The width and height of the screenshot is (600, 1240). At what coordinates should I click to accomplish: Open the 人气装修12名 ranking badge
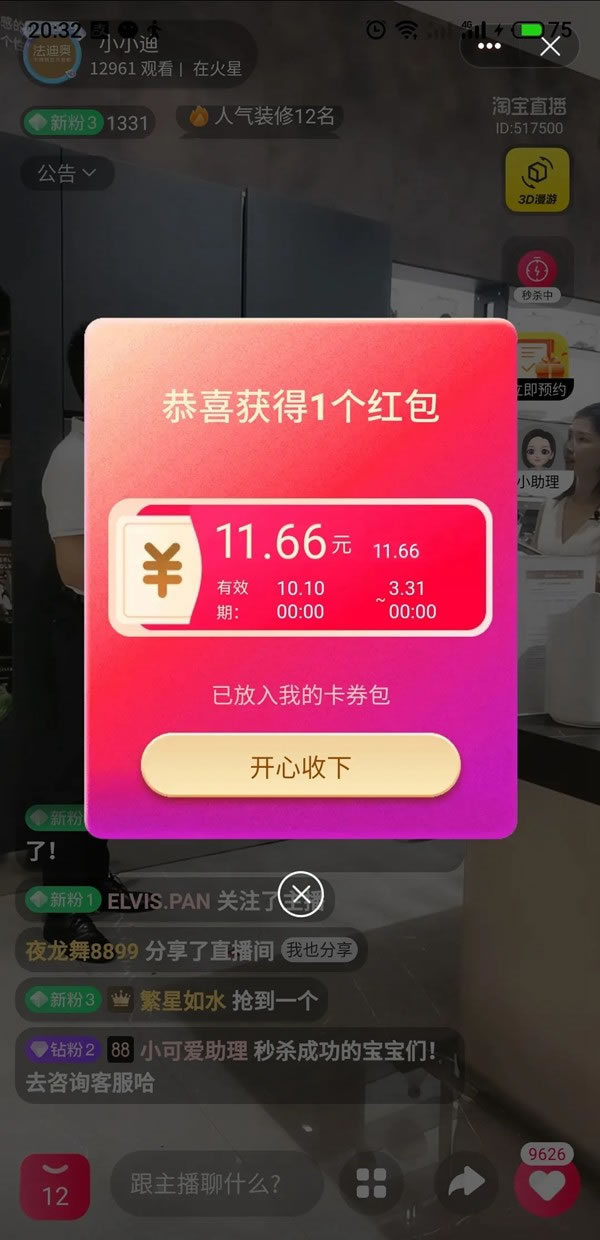(x=262, y=117)
